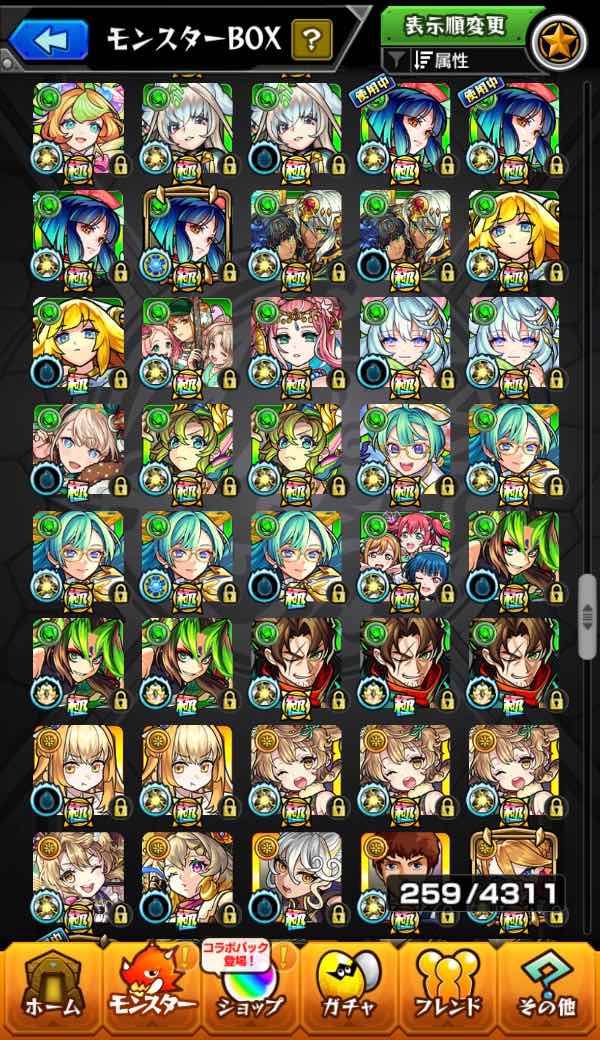Tap the 表示順変更 sort order button
The height and width of the screenshot is (1040, 600).
(x=455, y=24)
